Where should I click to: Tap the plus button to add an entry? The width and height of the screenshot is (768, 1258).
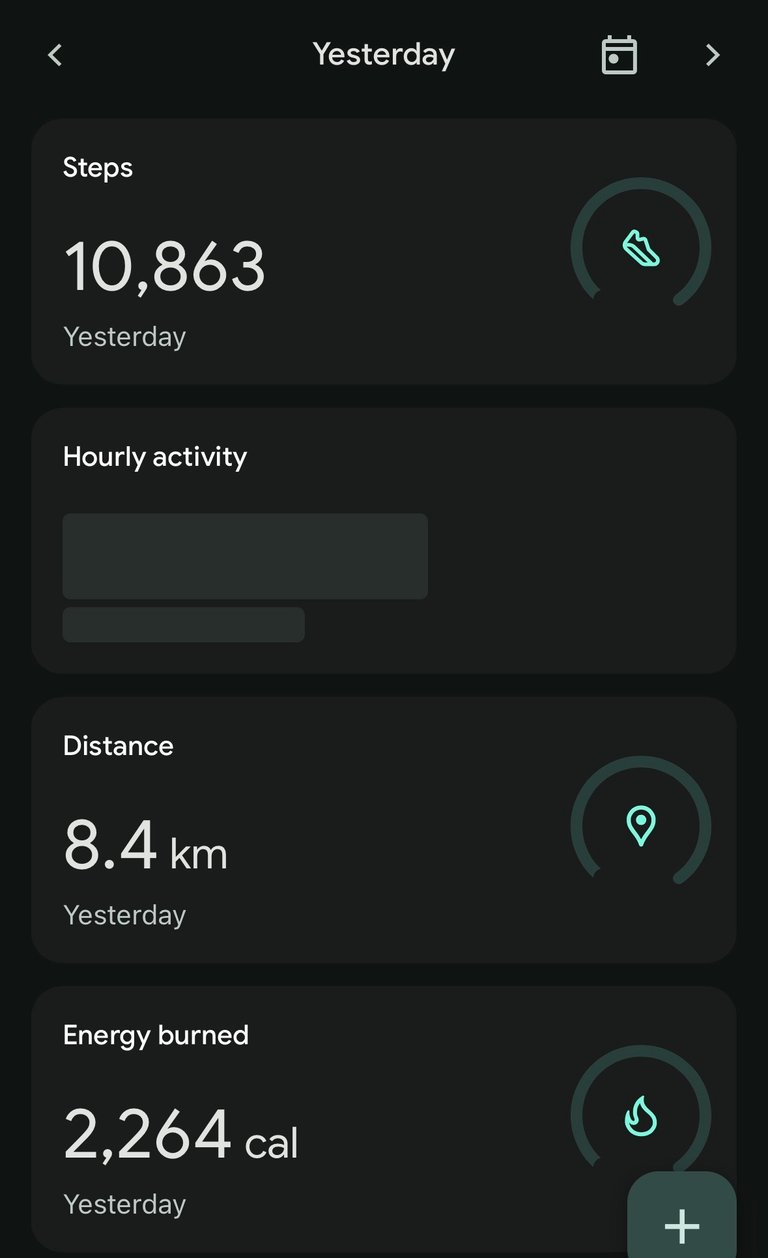point(682,1224)
